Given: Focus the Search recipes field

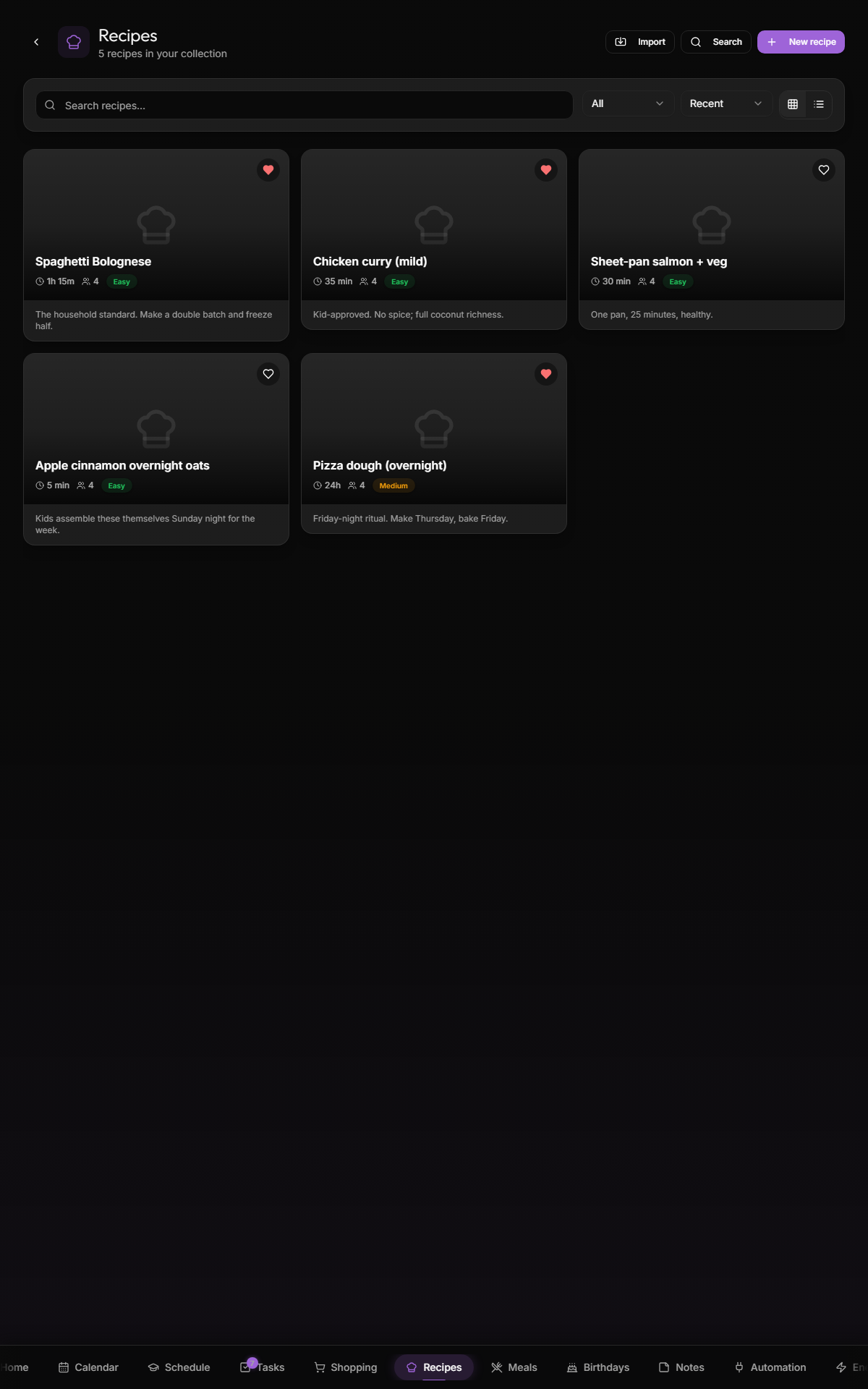Looking at the screenshot, I should 305,105.
